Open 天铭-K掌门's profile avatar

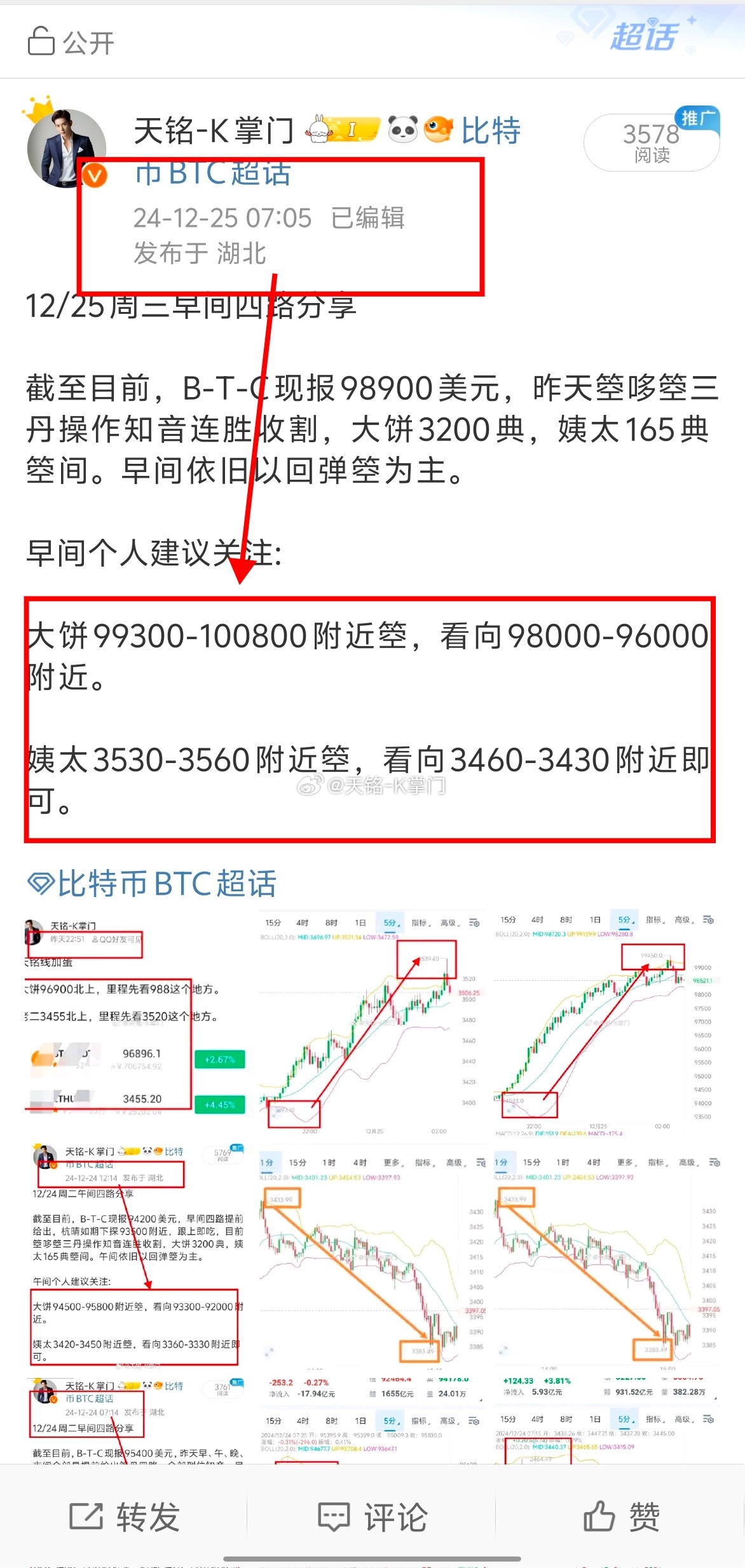click(67, 148)
